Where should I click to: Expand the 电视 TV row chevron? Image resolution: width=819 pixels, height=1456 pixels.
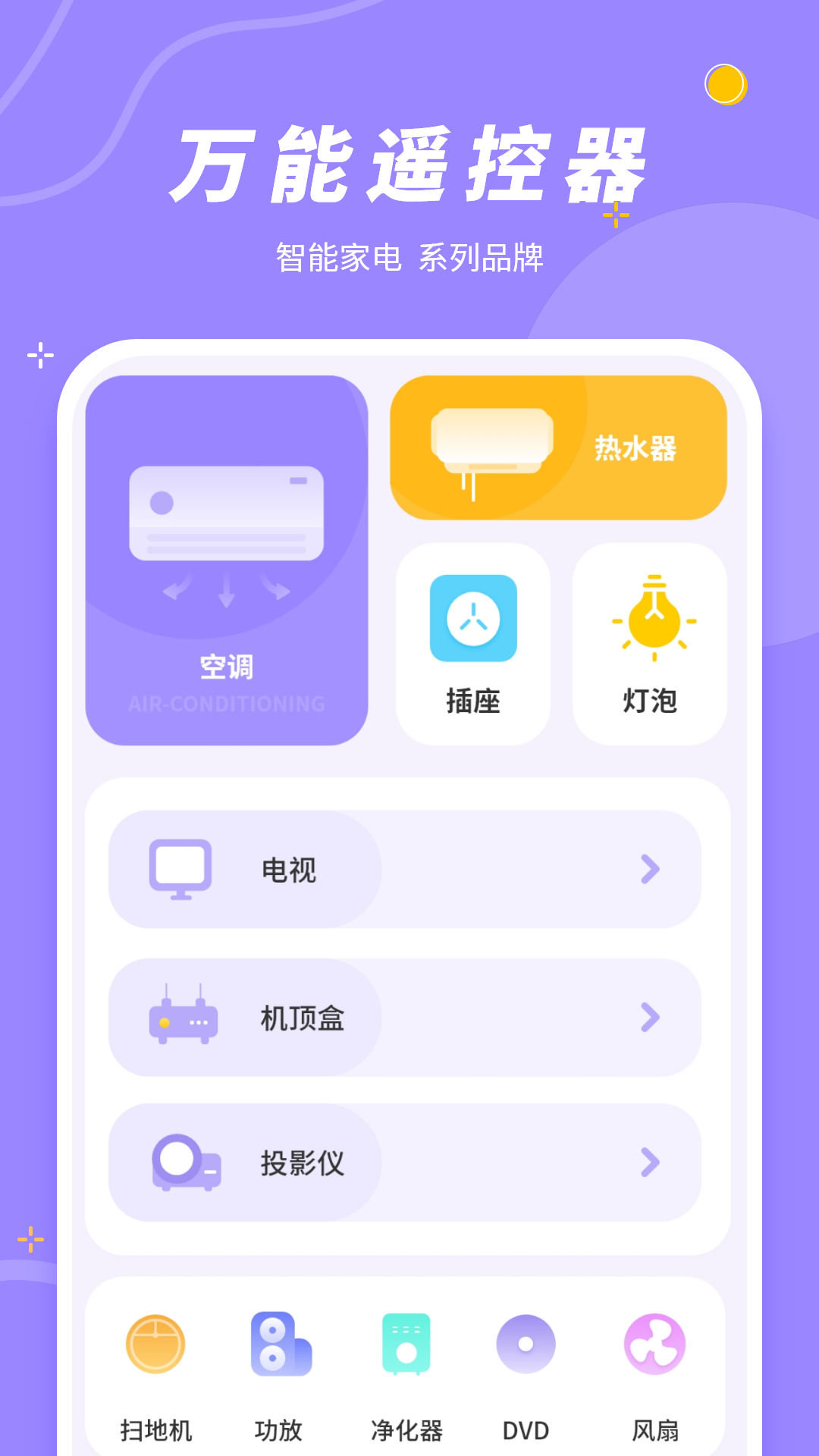648,870
